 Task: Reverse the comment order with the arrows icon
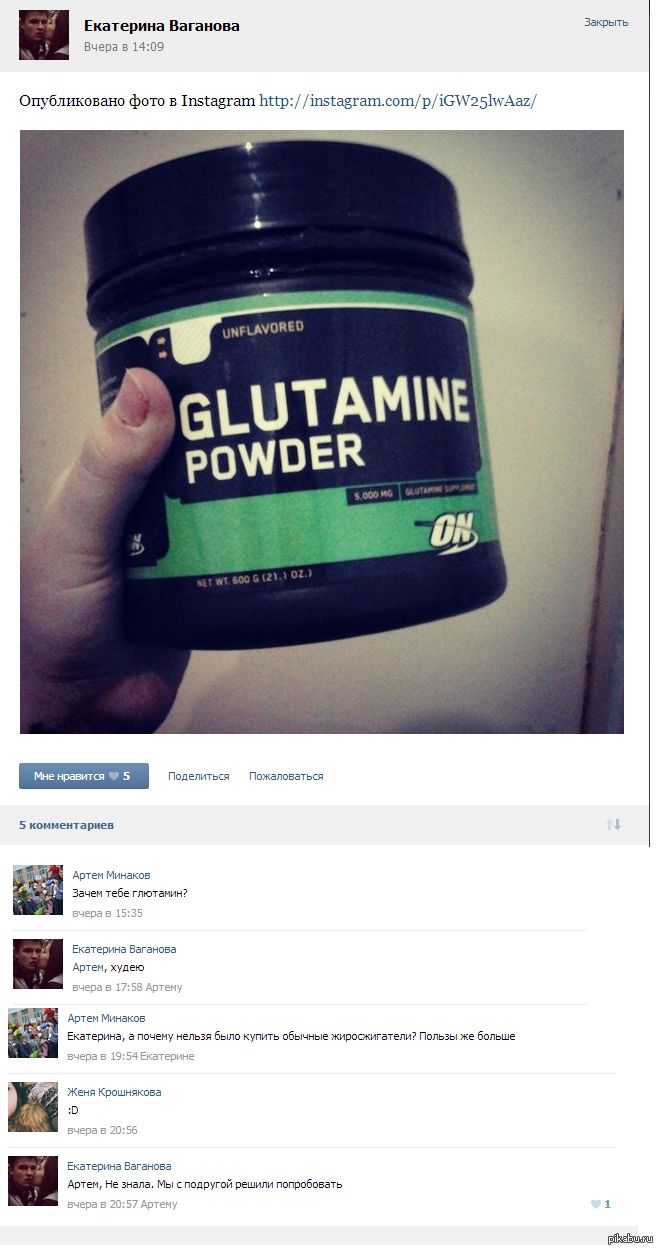click(613, 824)
